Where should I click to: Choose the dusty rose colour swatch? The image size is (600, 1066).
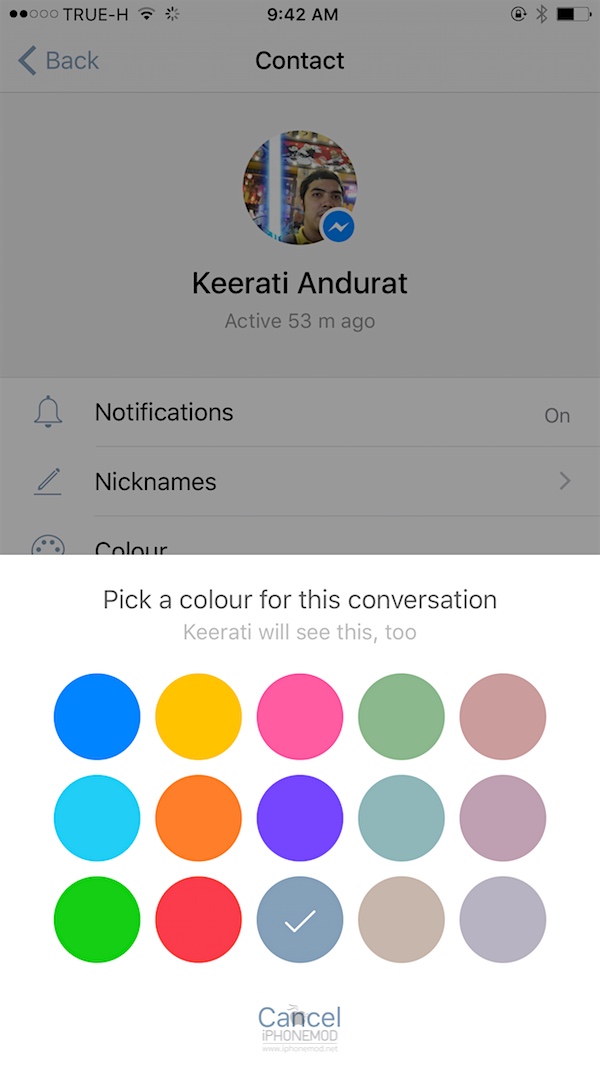tap(503, 717)
